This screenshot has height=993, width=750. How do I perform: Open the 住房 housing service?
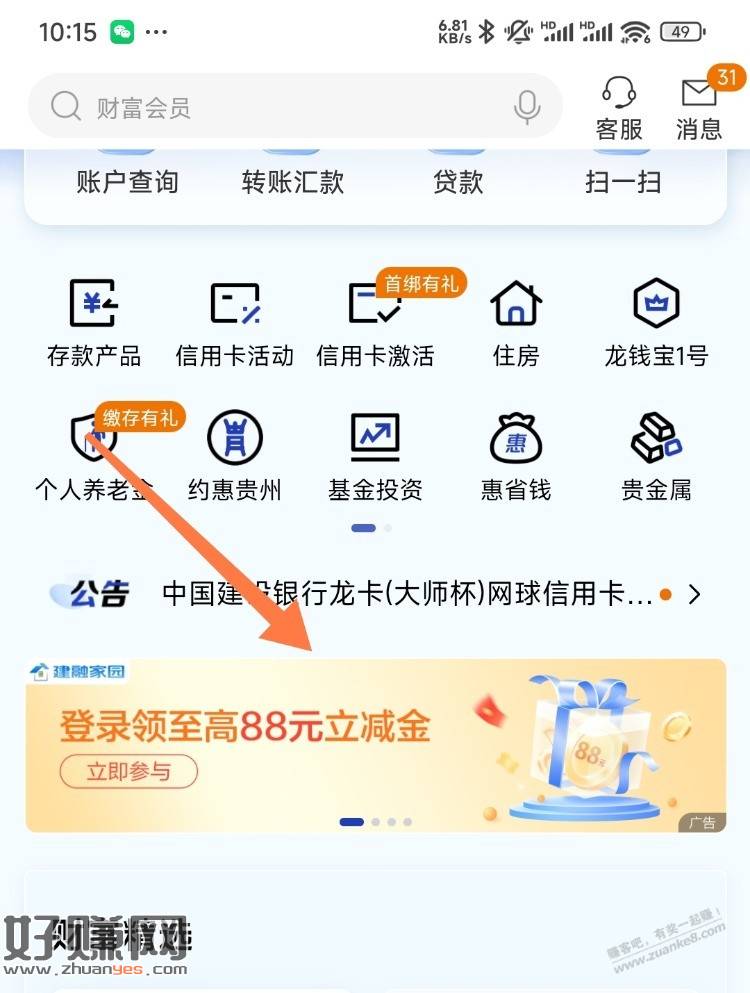point(516,322)
